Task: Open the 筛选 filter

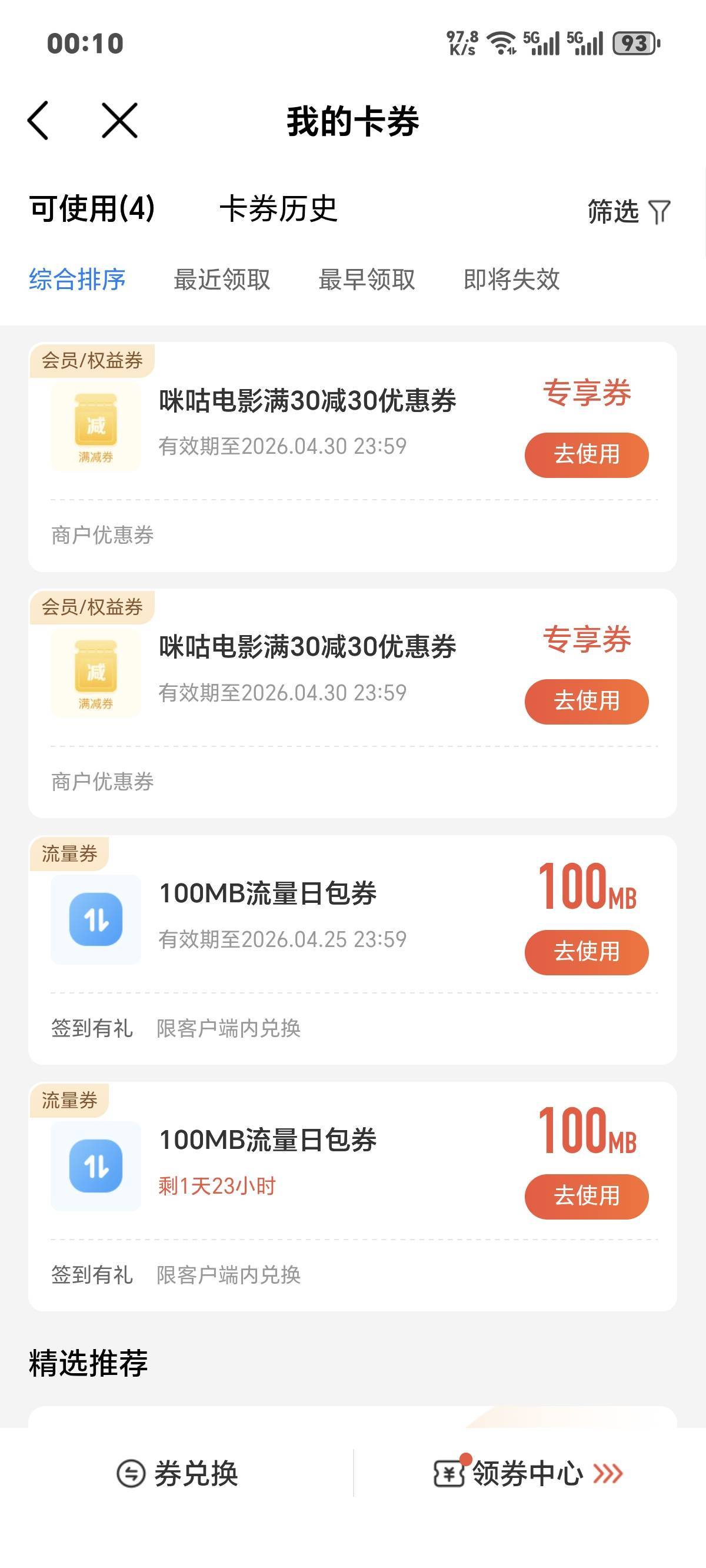Action: [x=628, y=211]
